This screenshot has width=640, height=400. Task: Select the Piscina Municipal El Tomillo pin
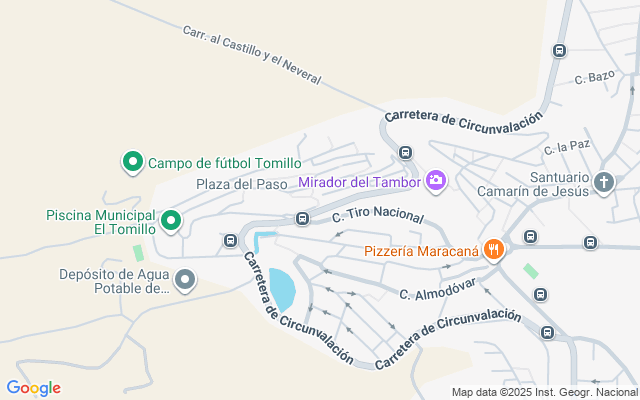tap(171, 220)
